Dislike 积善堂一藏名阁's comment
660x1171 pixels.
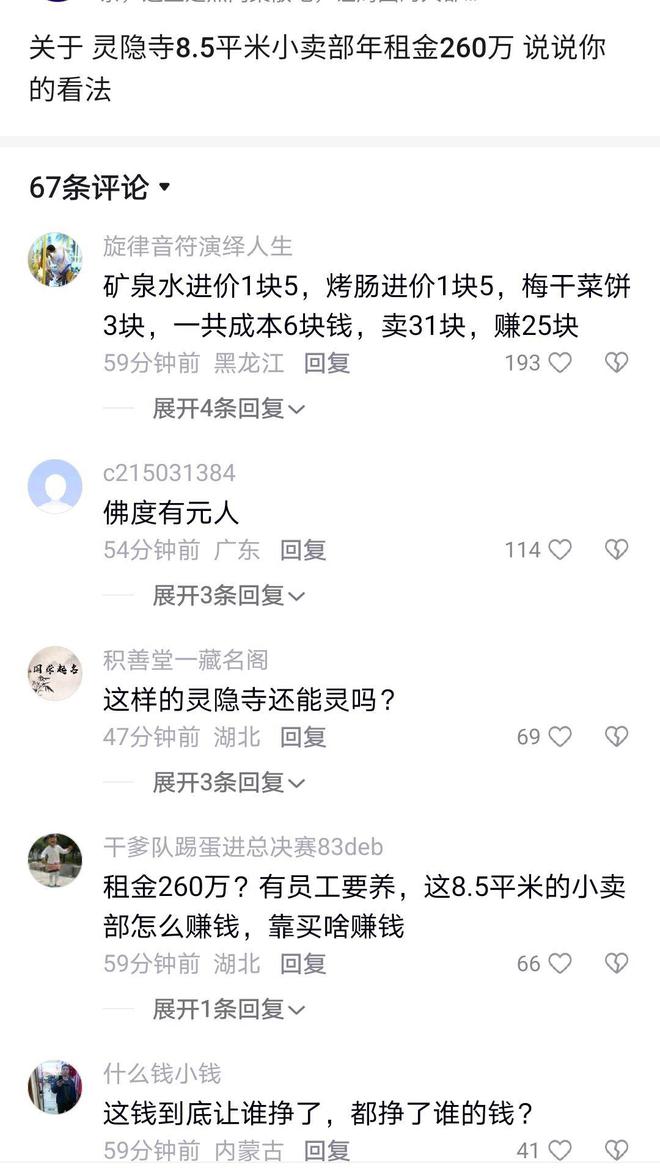point(617,737)
